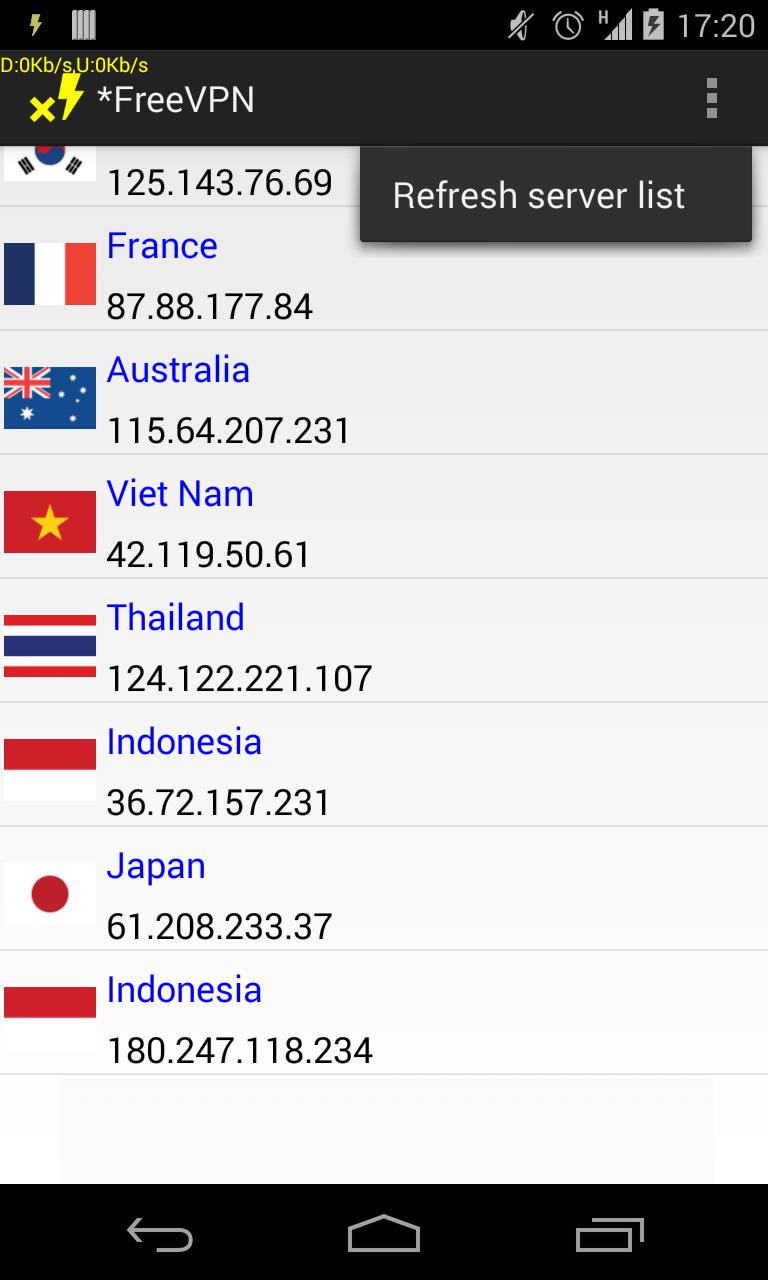Select the first Indonesia flag icon
Viewport: 768px width, 1280px height.
coord(49,769)
